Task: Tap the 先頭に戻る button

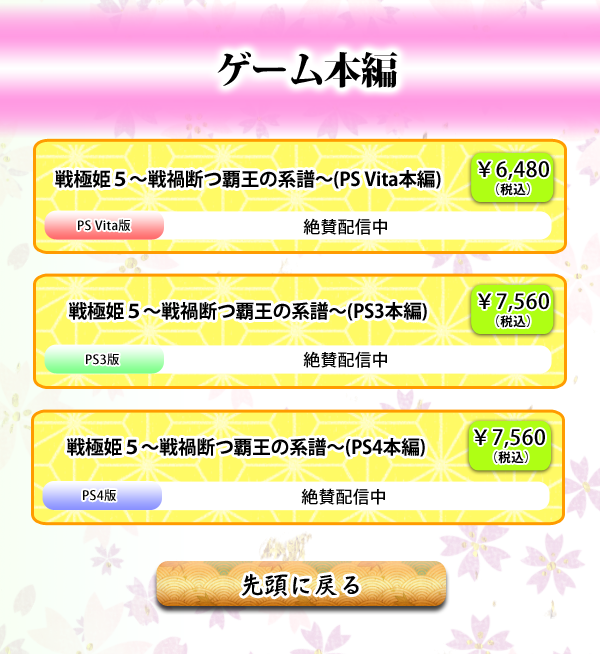Action: (301, 586)
